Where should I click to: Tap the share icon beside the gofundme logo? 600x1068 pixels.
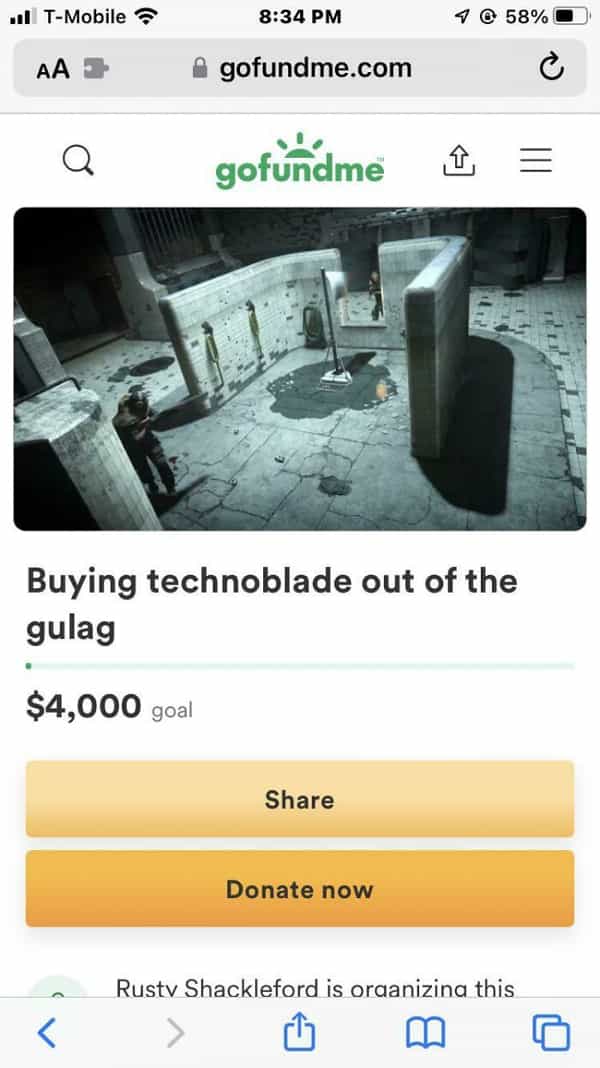[x=458, y=160]
